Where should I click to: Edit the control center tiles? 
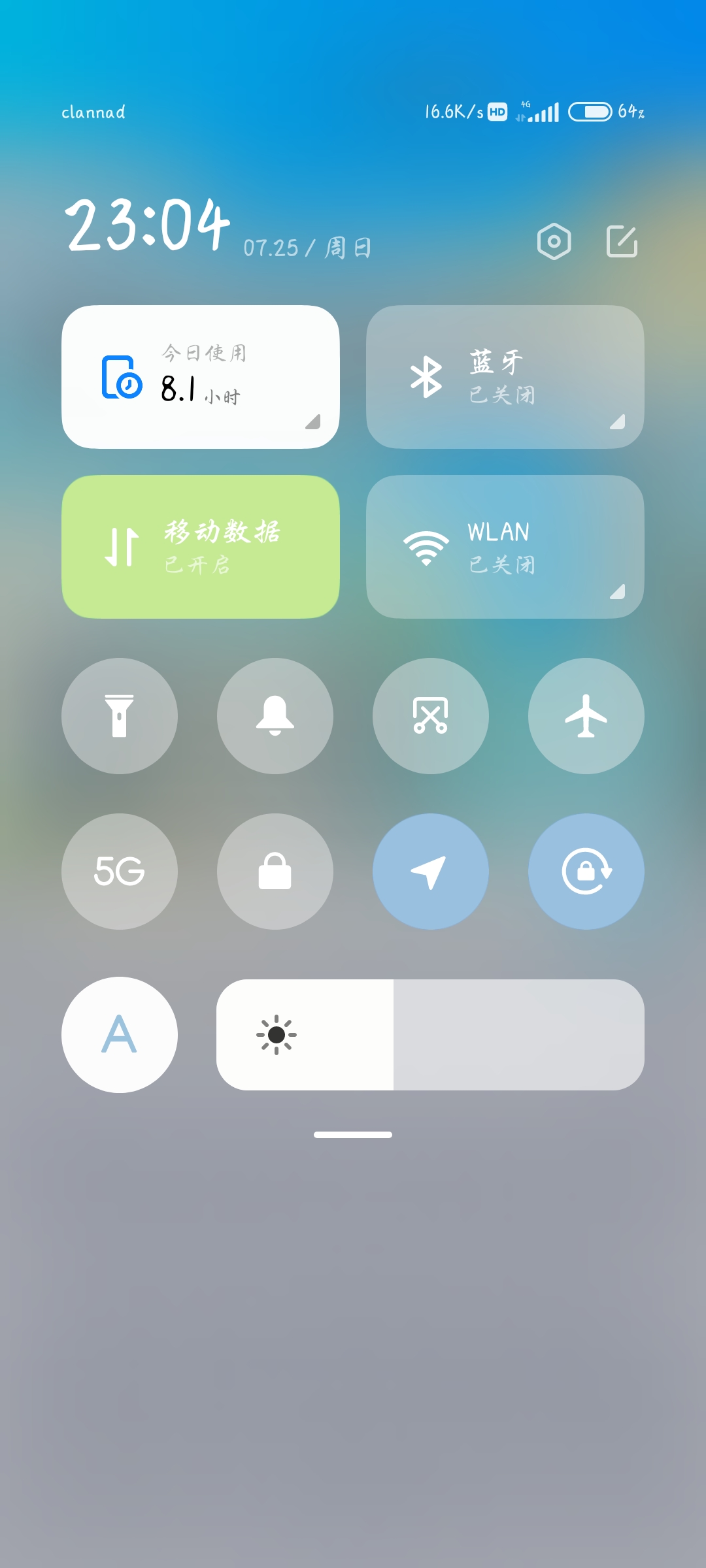point(622,242)
